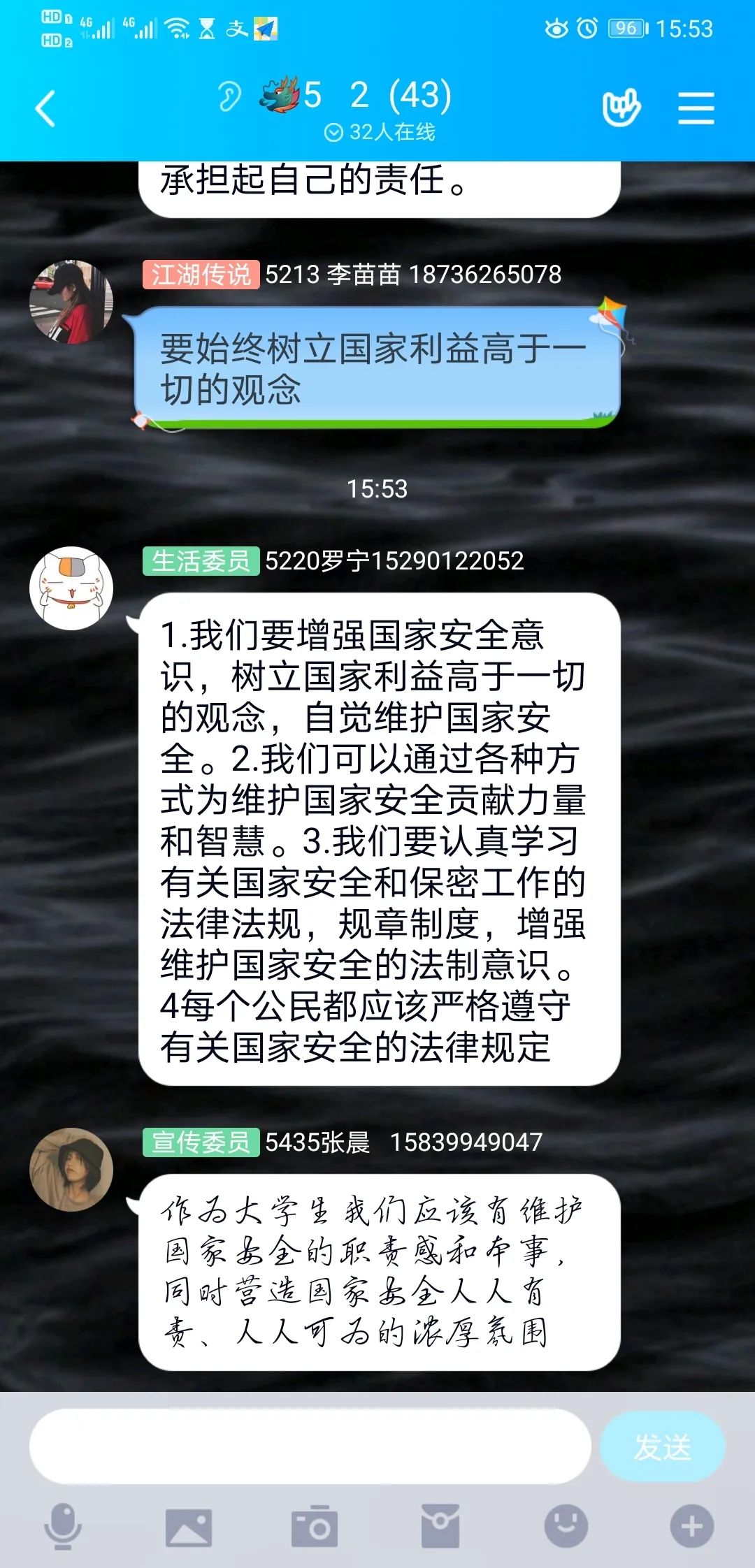Focus the message input field
The height and width of the screenshot is (1568, 755).
coord(310,1446)
